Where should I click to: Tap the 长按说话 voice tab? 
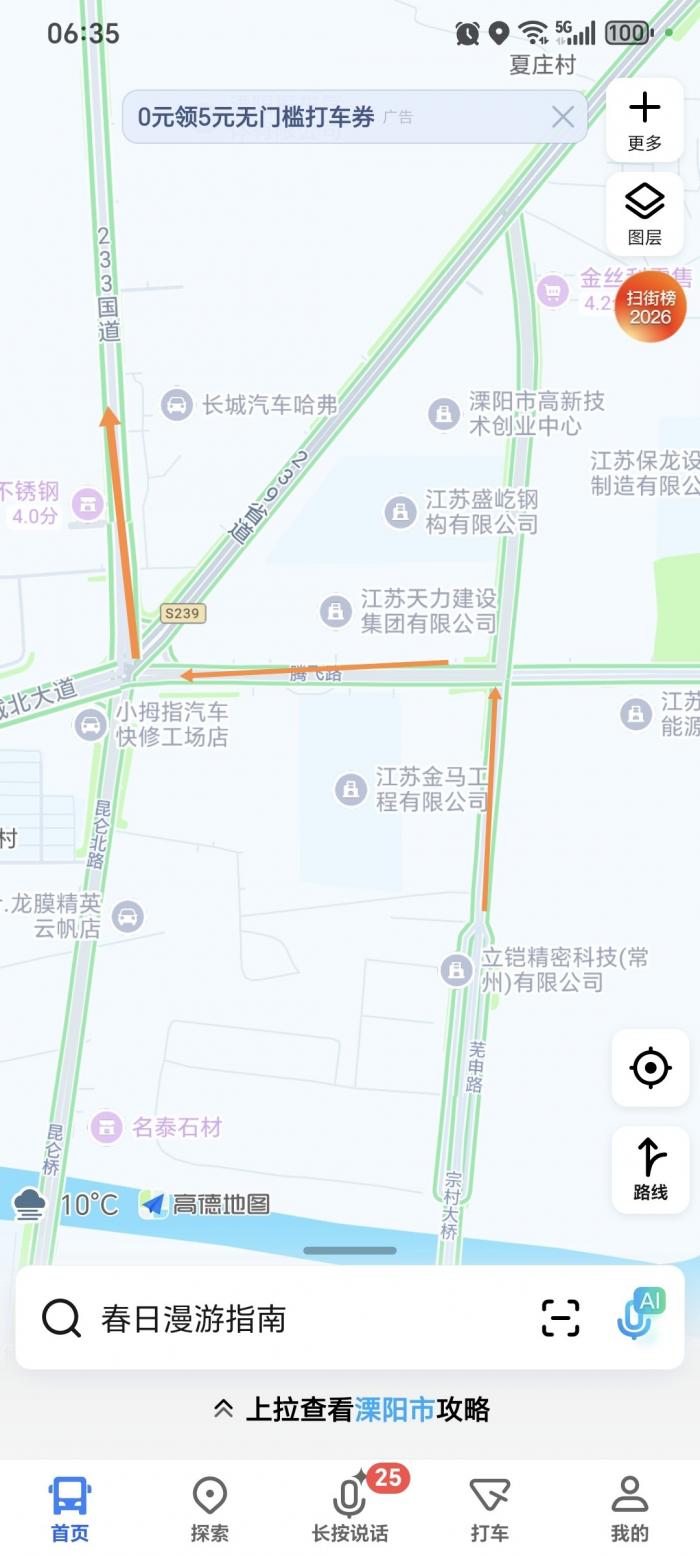(x=350, y=1508)
